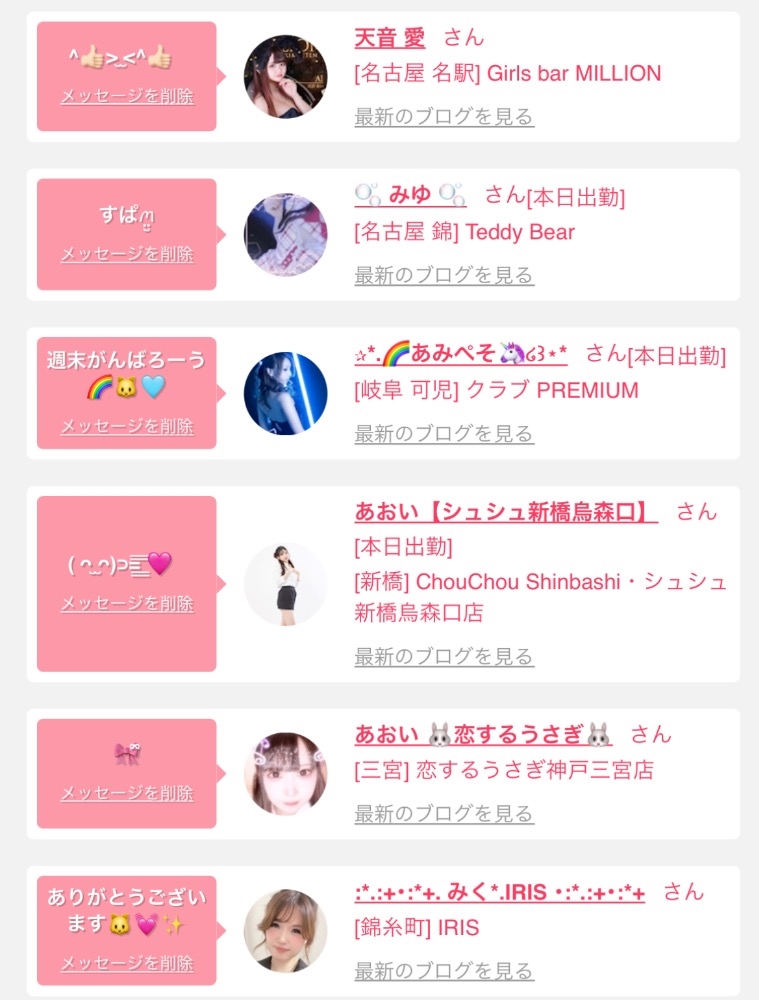Delete message sent to あおい of ChouChou Shinbashi
This screenshot has width=759, height=1000.
(x=127, y=603)
